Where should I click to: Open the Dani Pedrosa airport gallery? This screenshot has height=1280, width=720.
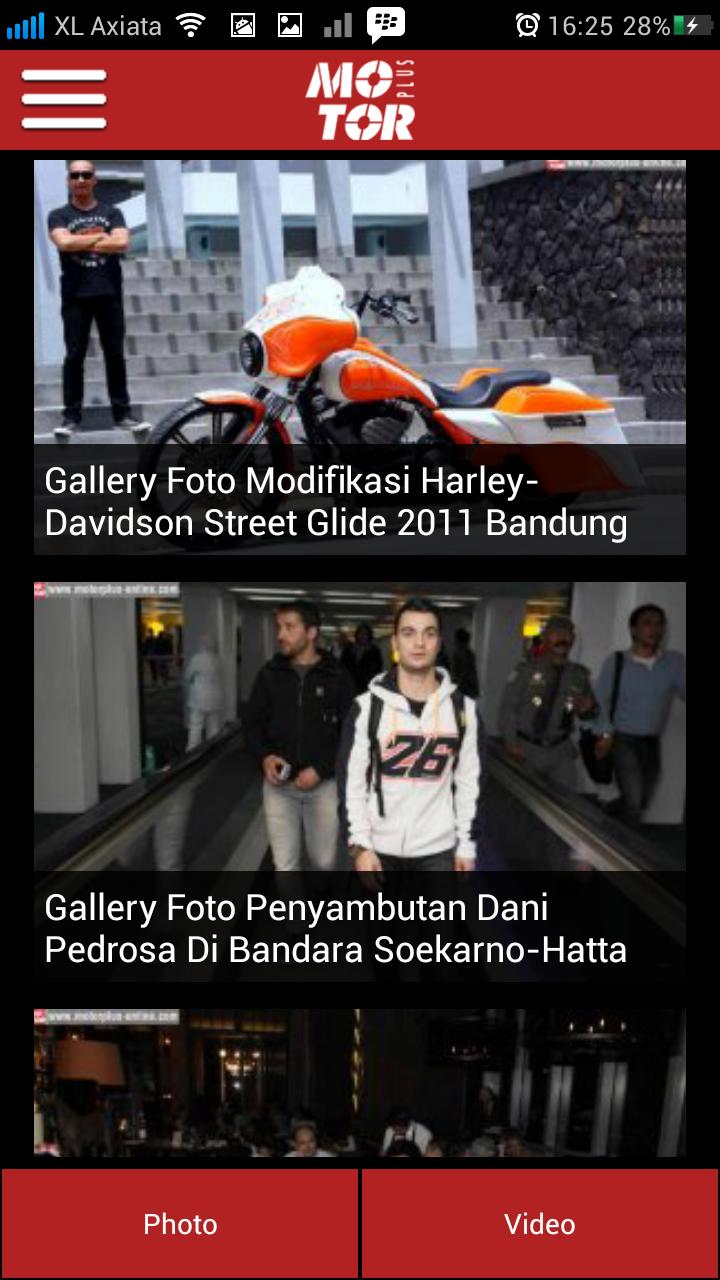pos(360,781)
